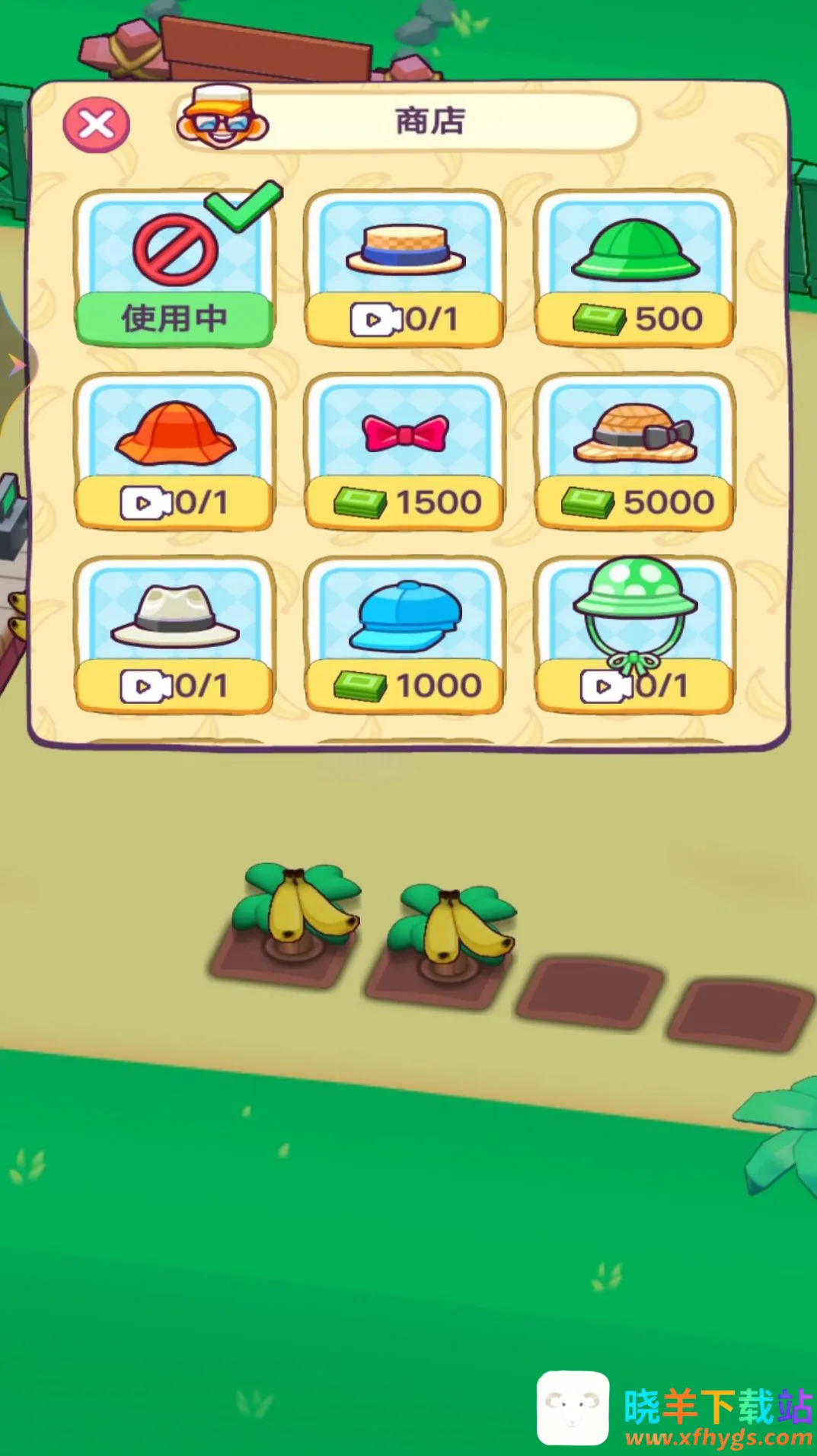Buy the straw hat with bow for 5000
Screen dimensions: 817x1456
click(635, 502)
